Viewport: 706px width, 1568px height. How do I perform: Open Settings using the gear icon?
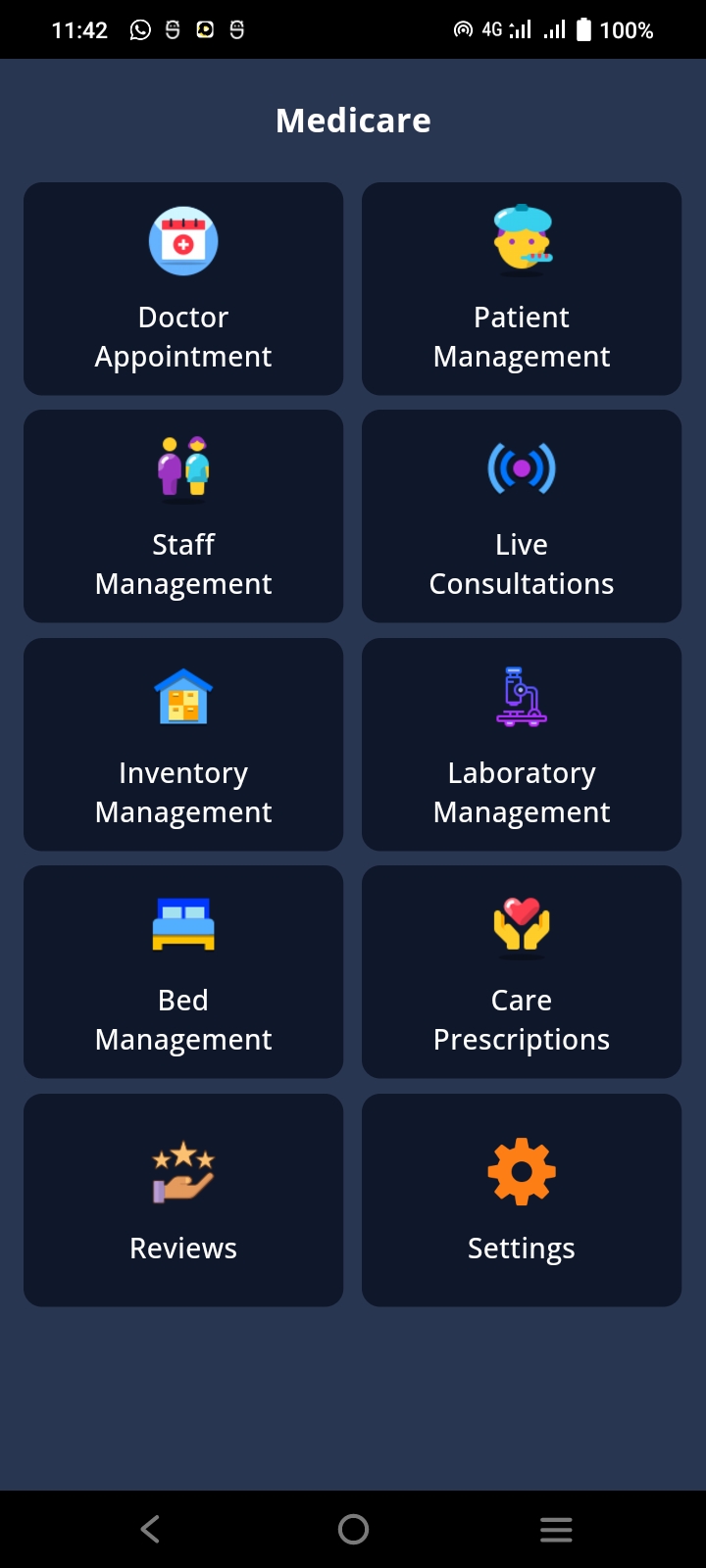pos(521,1170)
